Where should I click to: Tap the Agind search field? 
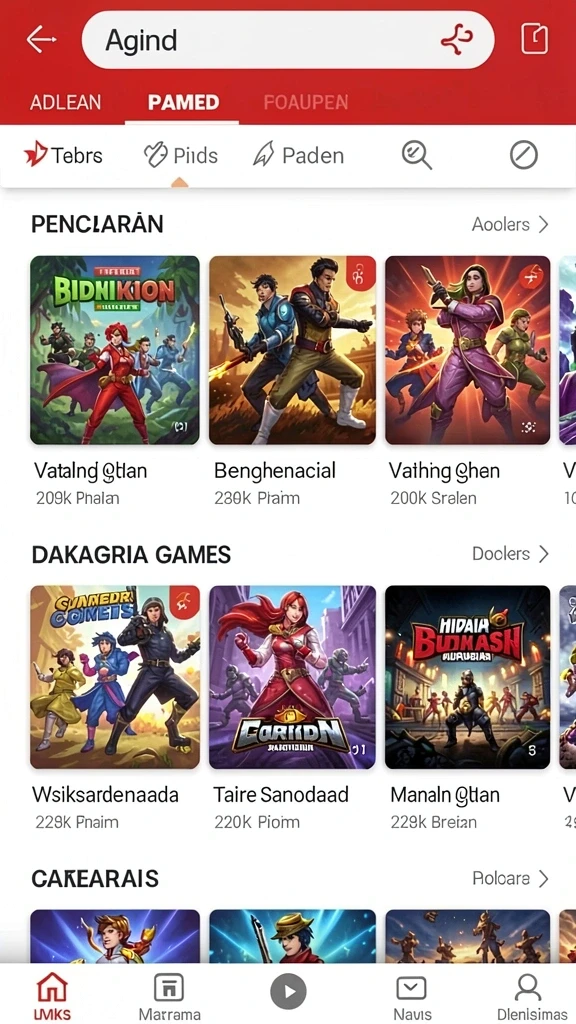point(287,40)
